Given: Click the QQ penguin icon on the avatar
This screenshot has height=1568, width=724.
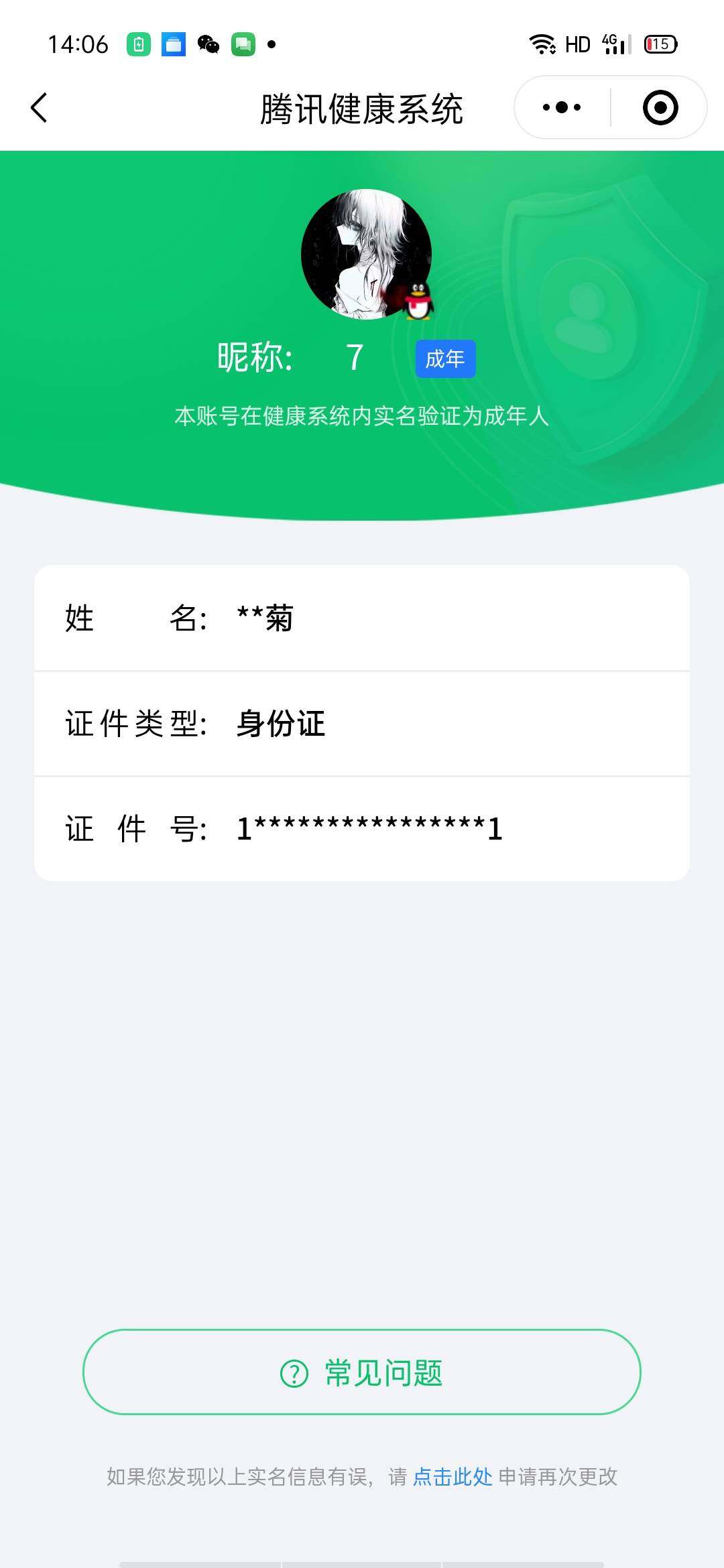Looking at the screenshot, I should coord(416,300).
